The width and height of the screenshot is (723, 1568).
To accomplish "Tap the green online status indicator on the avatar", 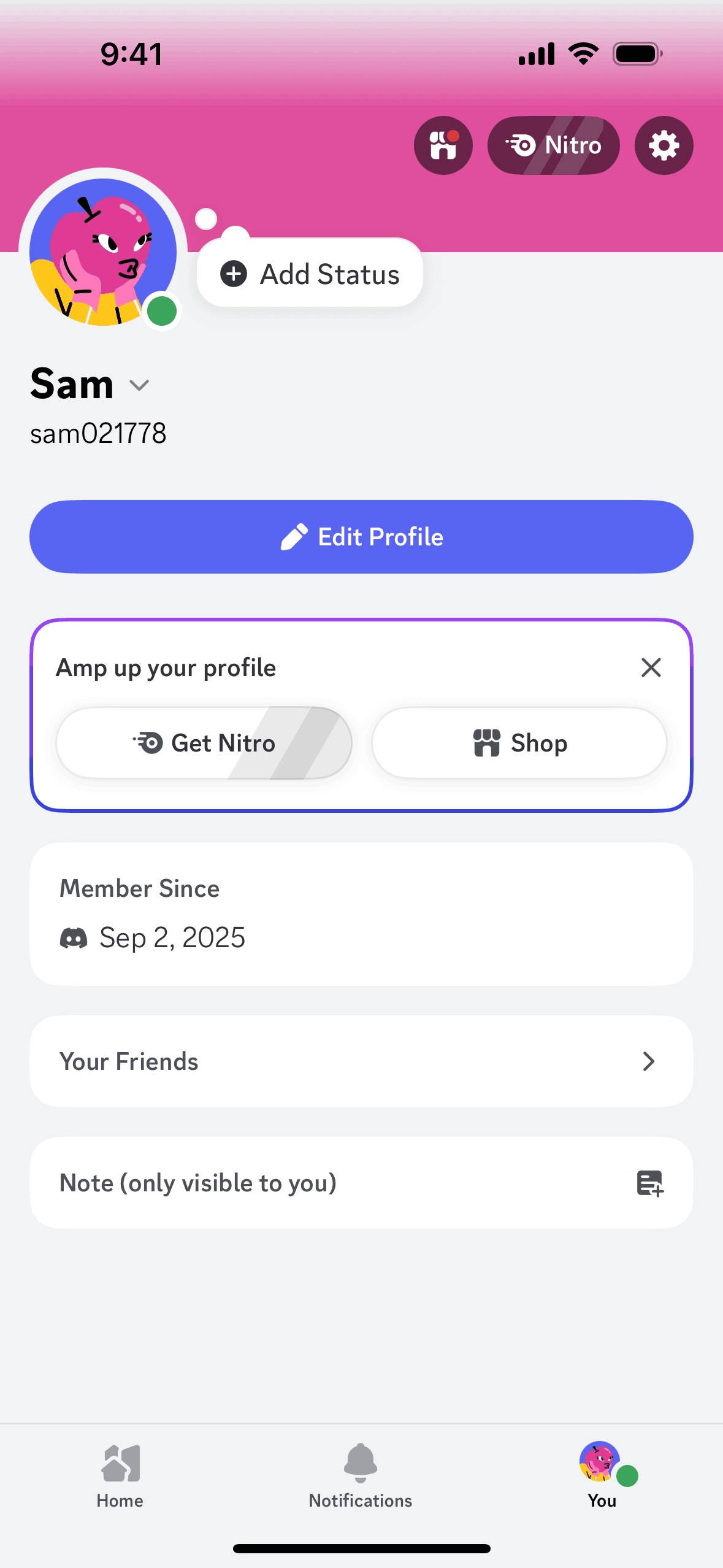I will [161, 310].
